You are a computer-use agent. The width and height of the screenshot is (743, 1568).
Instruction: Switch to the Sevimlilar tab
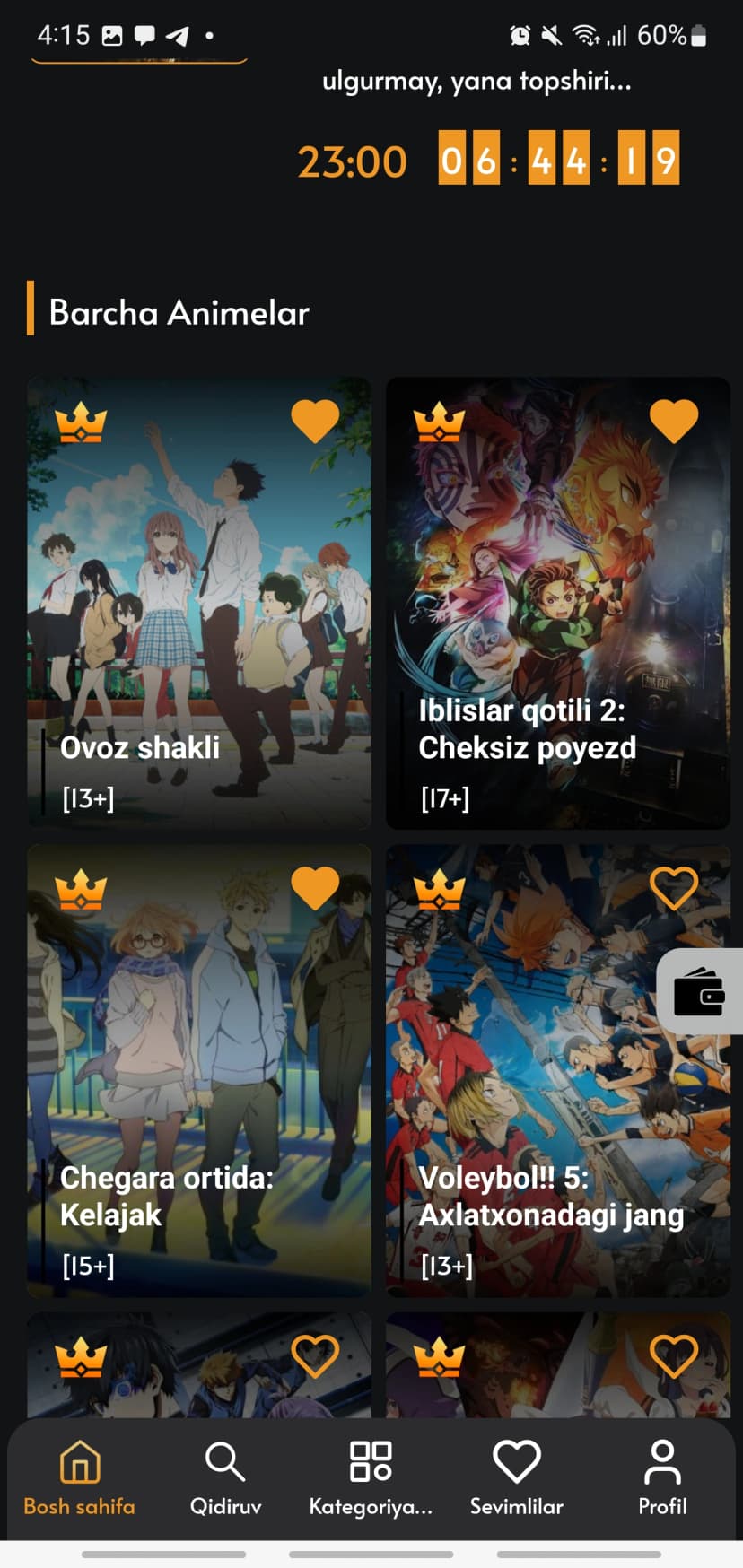tap(517, 1478)
